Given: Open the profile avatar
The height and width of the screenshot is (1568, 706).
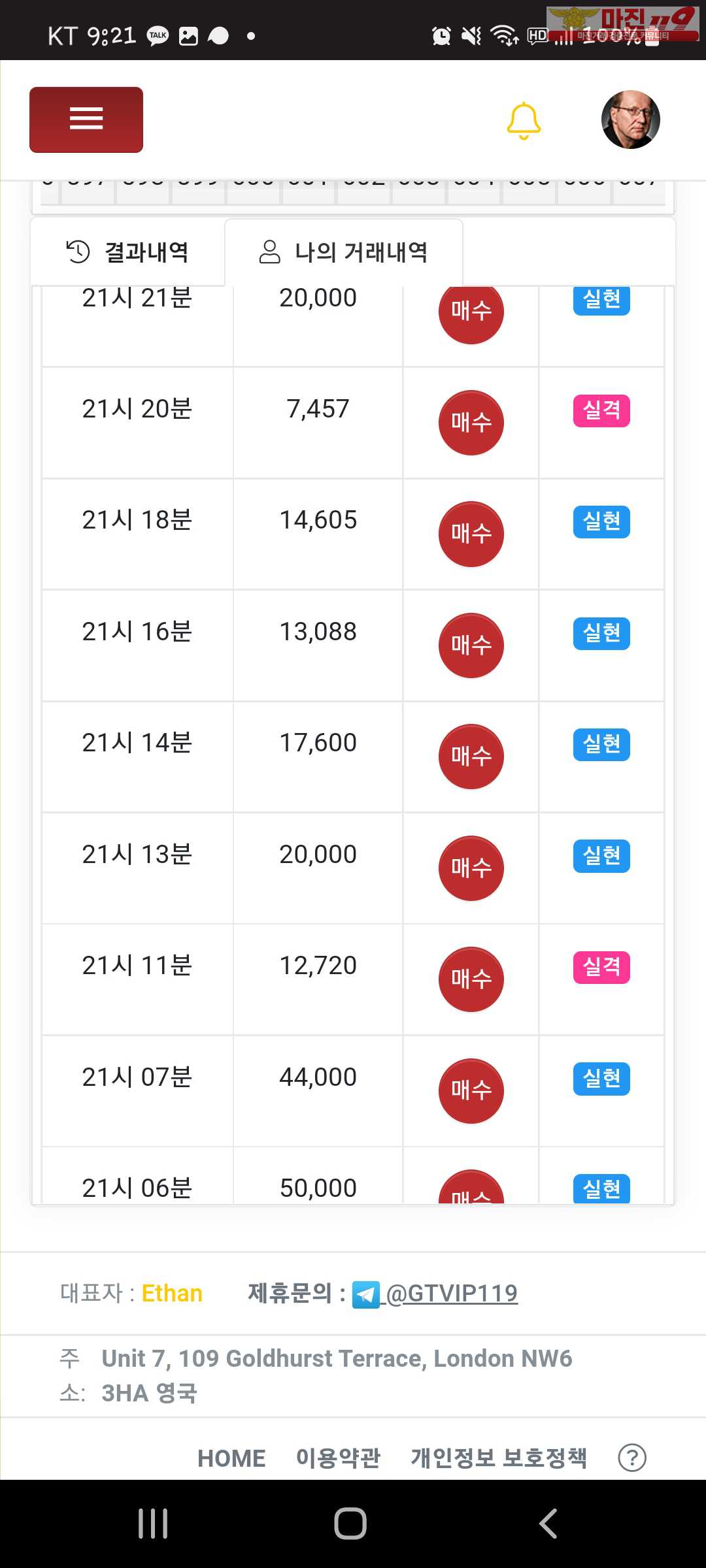Looking at the screenshot, I should click(630, 120).
